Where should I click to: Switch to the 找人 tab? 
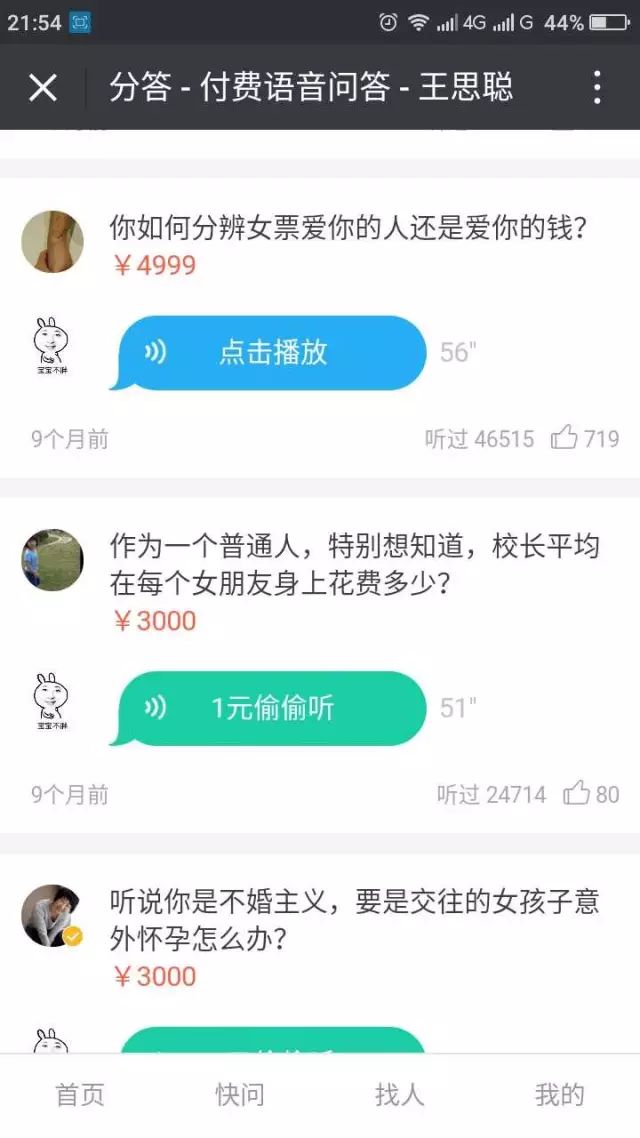400,1095
